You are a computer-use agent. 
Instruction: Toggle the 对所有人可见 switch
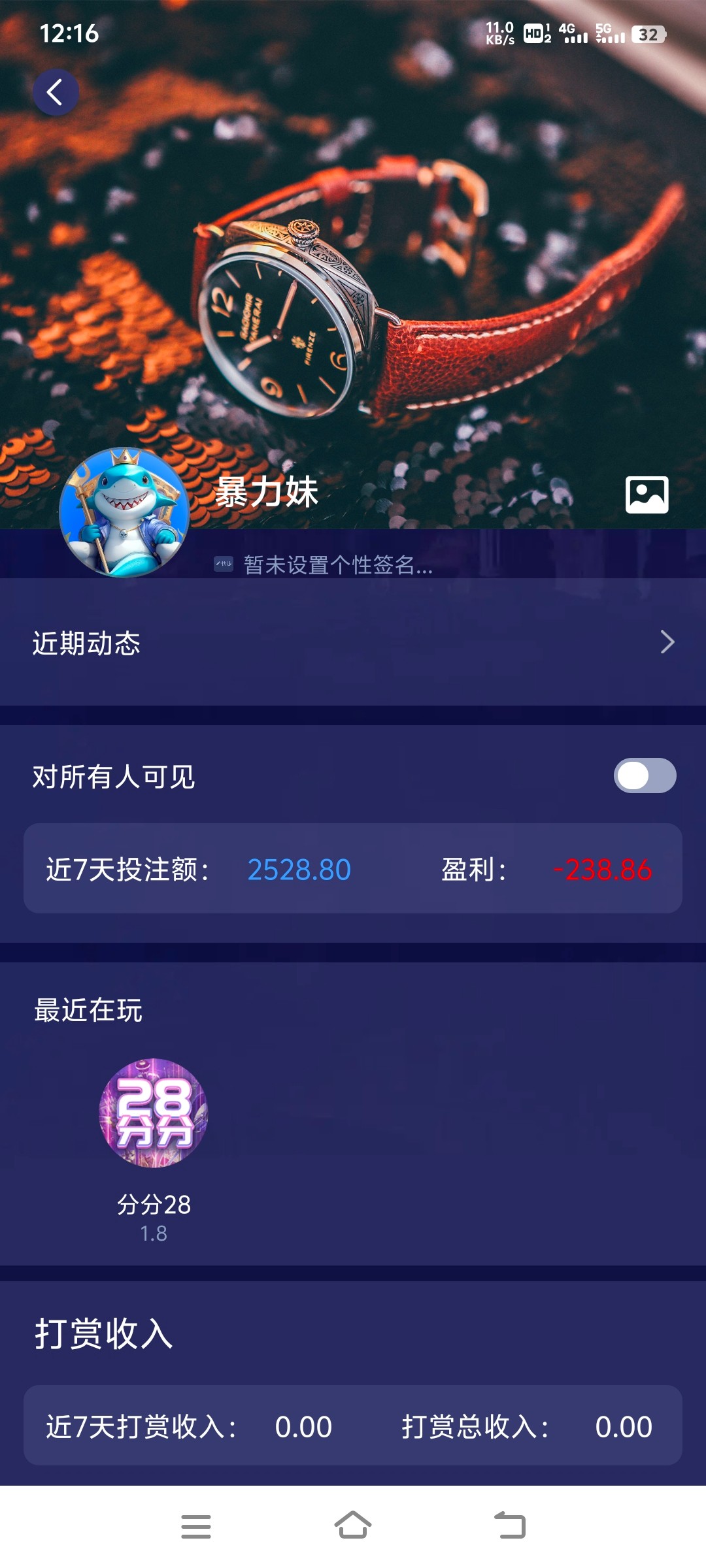coord(645,776)
